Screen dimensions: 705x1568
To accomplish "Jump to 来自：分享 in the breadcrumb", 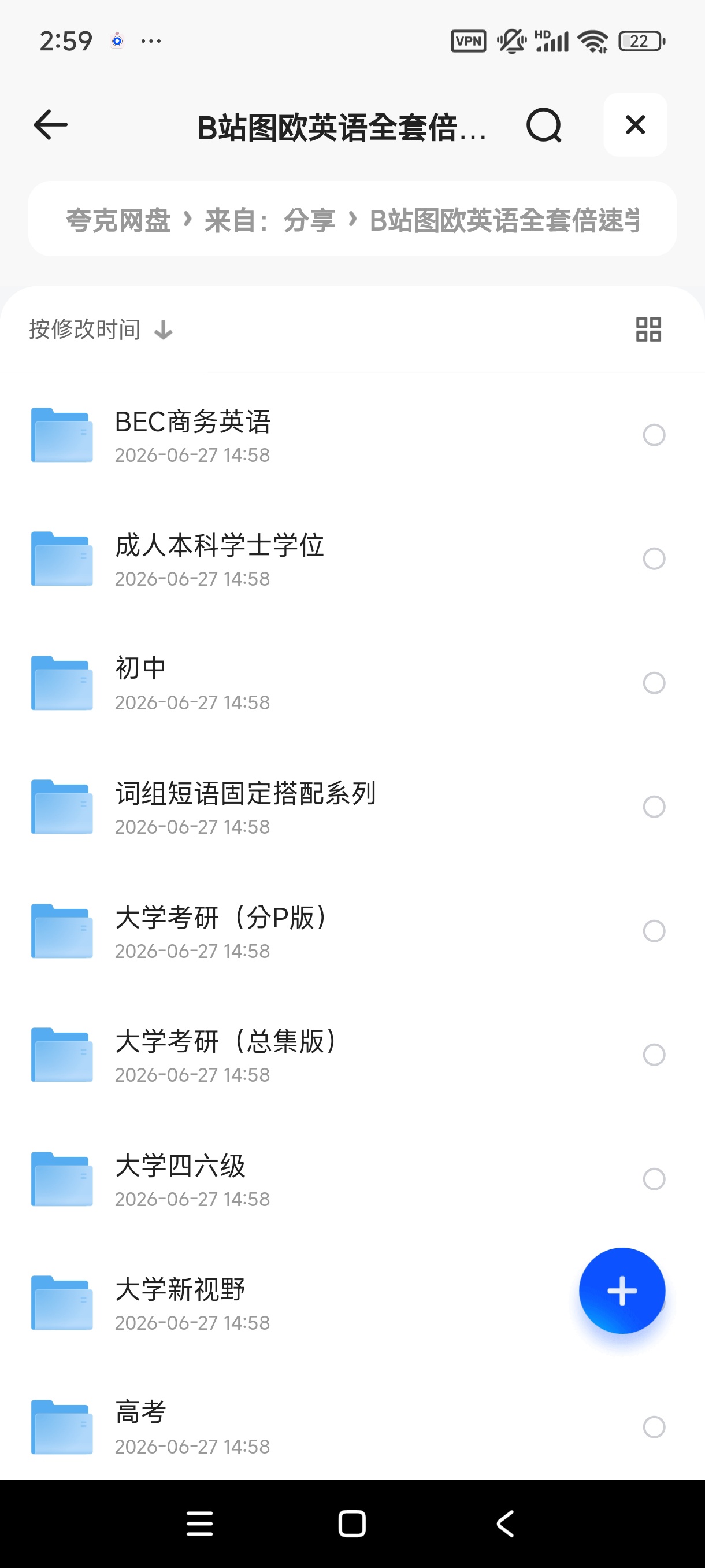I will (269, 220).
